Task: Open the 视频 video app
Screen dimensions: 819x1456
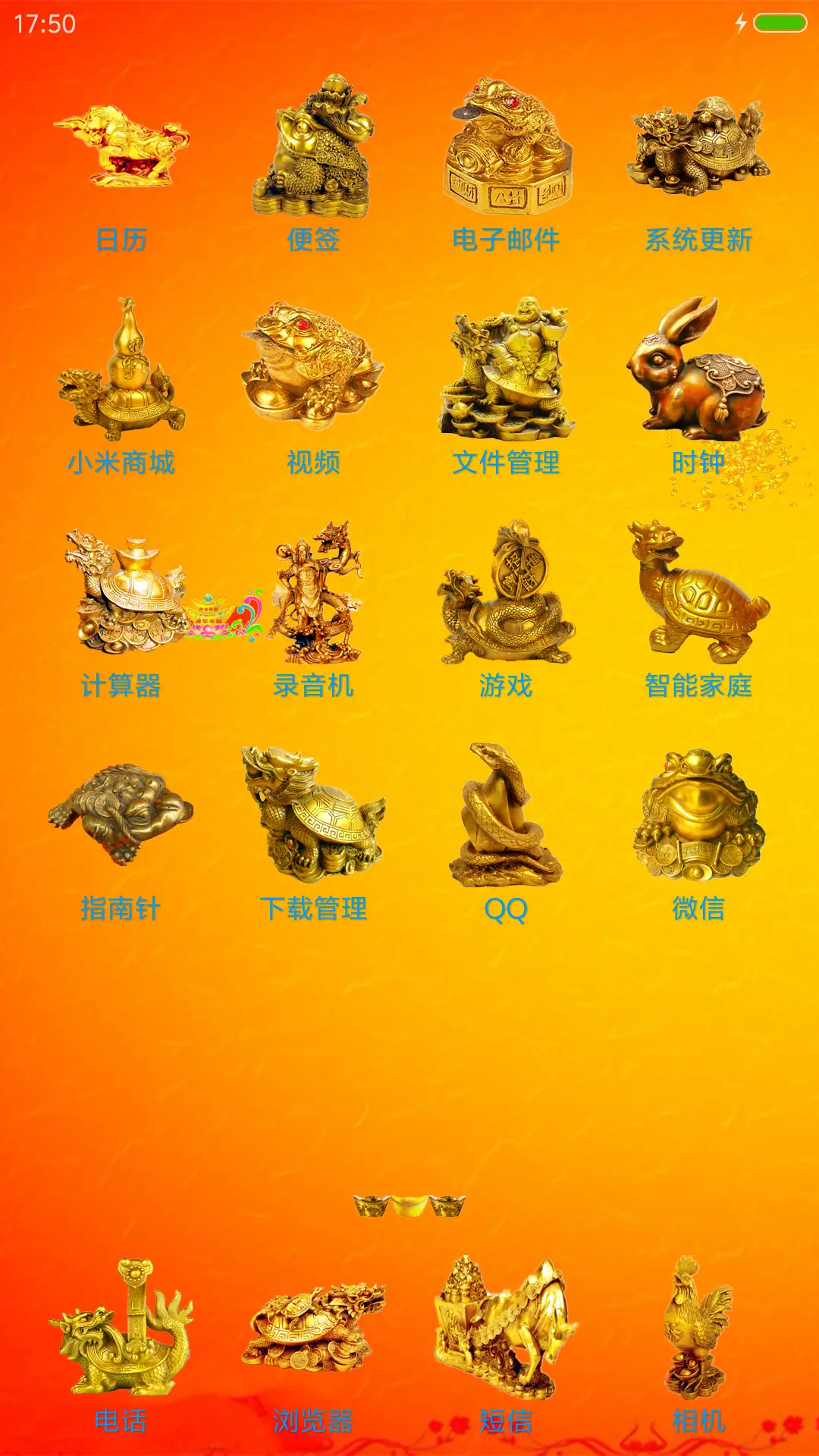Action: 313,372
